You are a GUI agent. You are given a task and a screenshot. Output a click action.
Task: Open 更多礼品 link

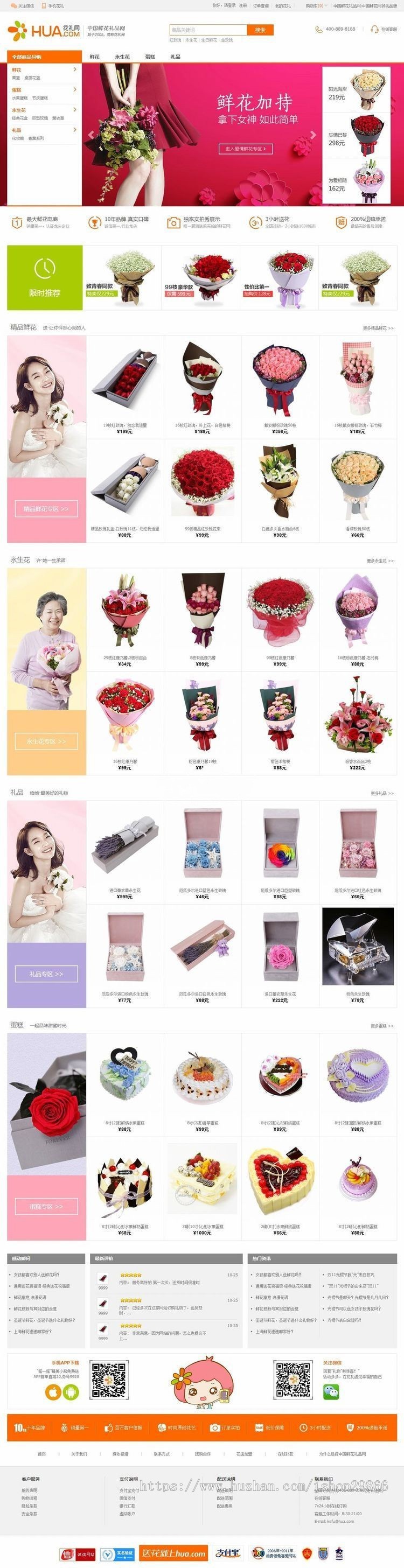point(382,793)
